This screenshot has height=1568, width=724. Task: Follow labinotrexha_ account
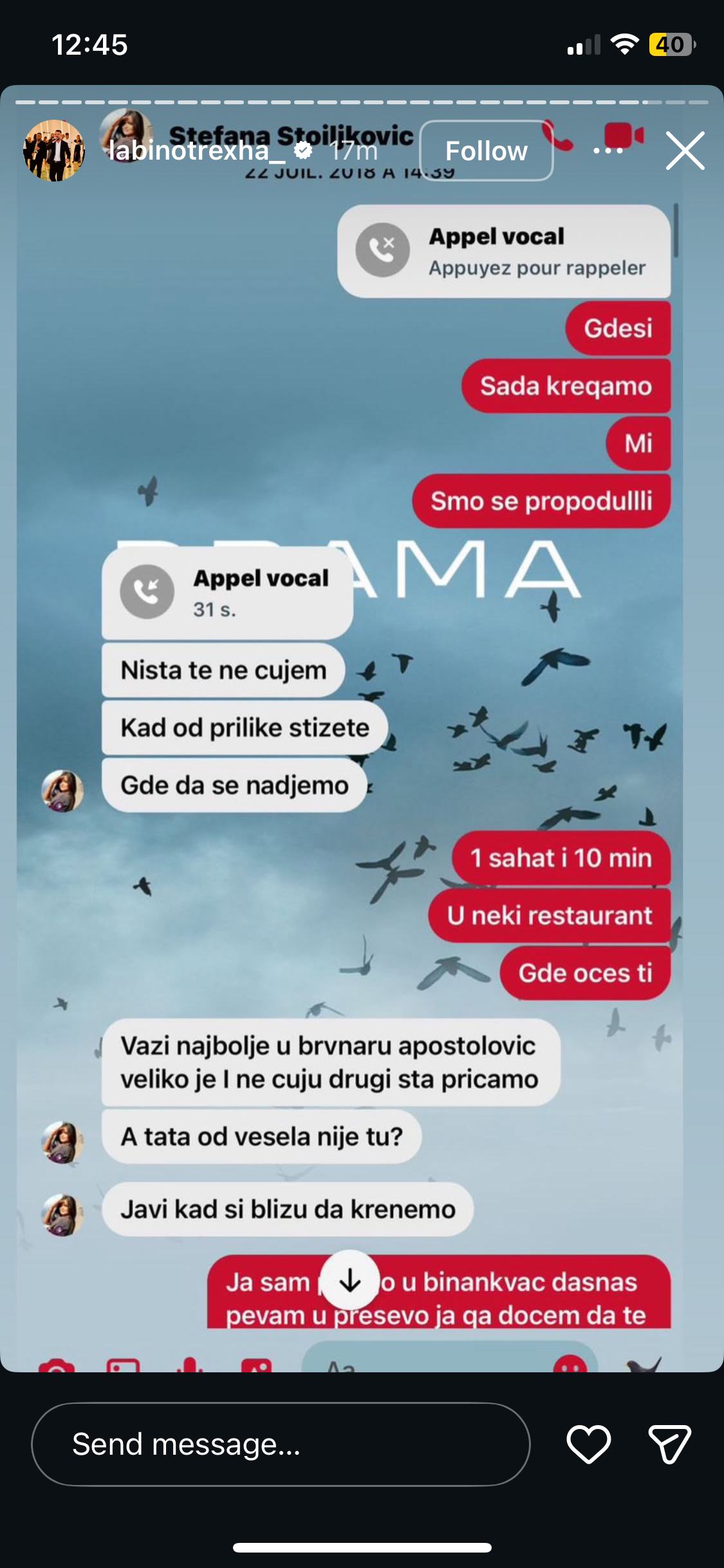click(x=486, y=151)
